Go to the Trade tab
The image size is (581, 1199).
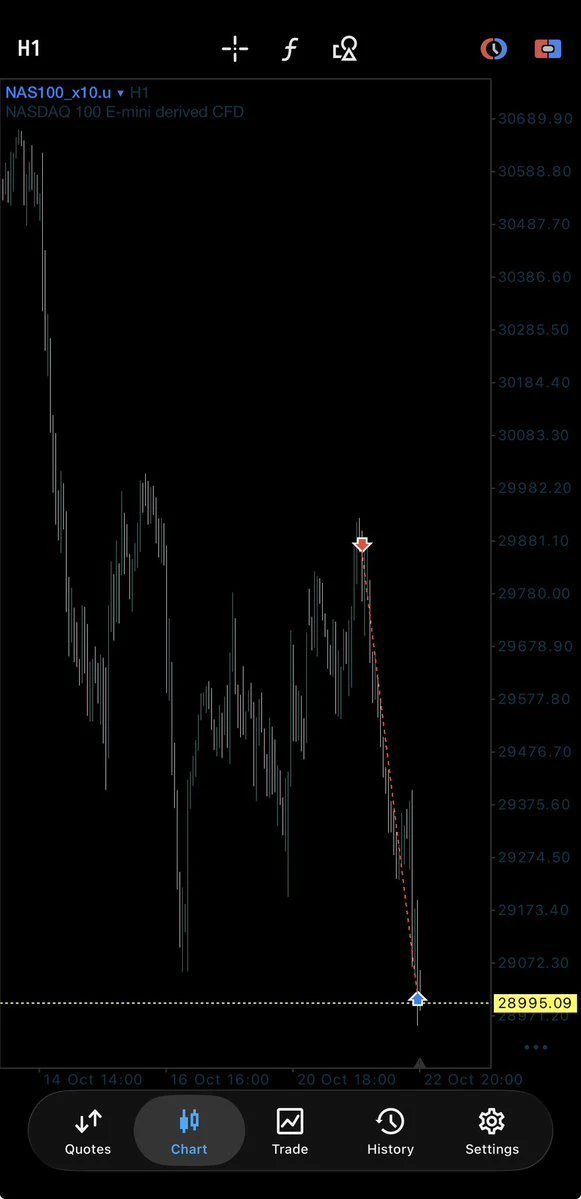[x=290, y=1133]
